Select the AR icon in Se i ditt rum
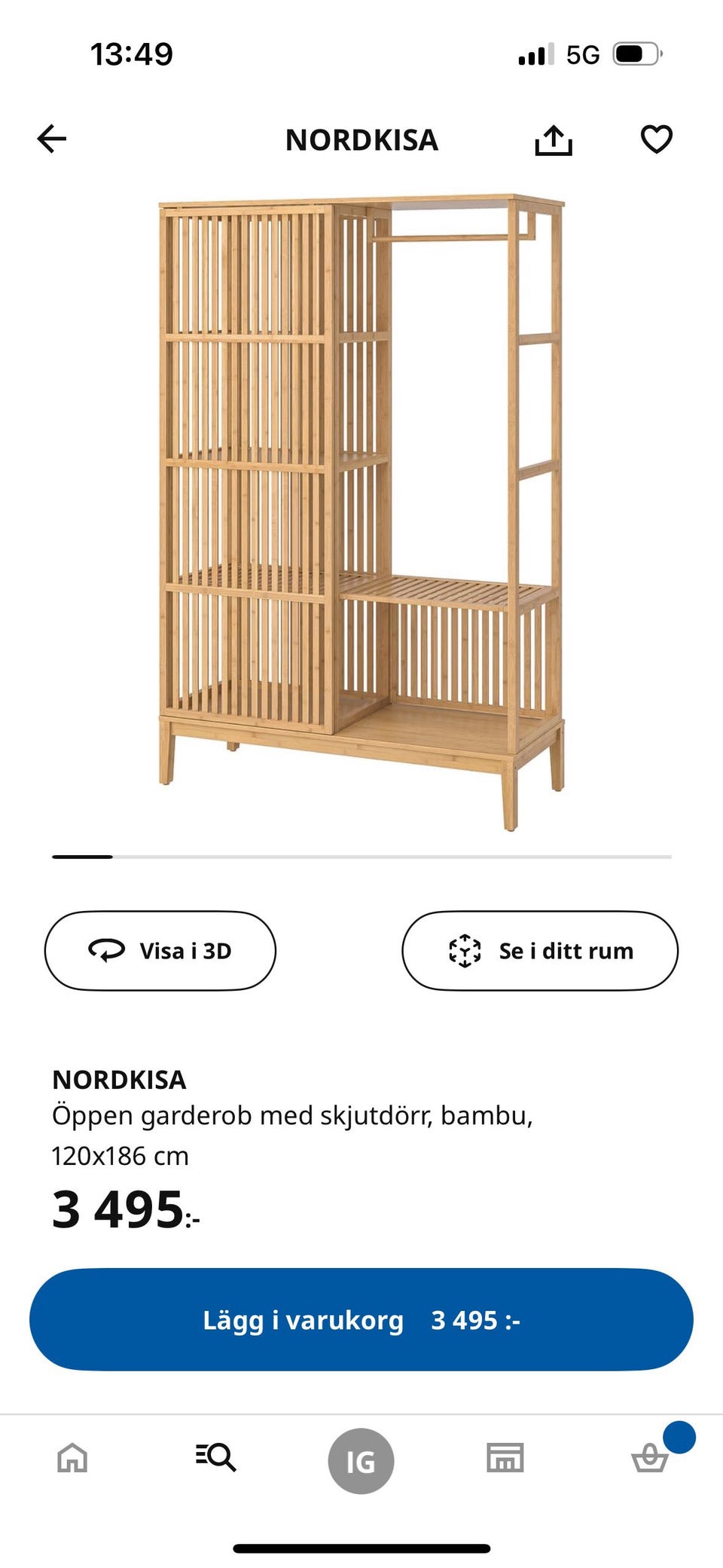Image resolution: width=723 pixels, height=1568 pixels. [x=465, y=950]
